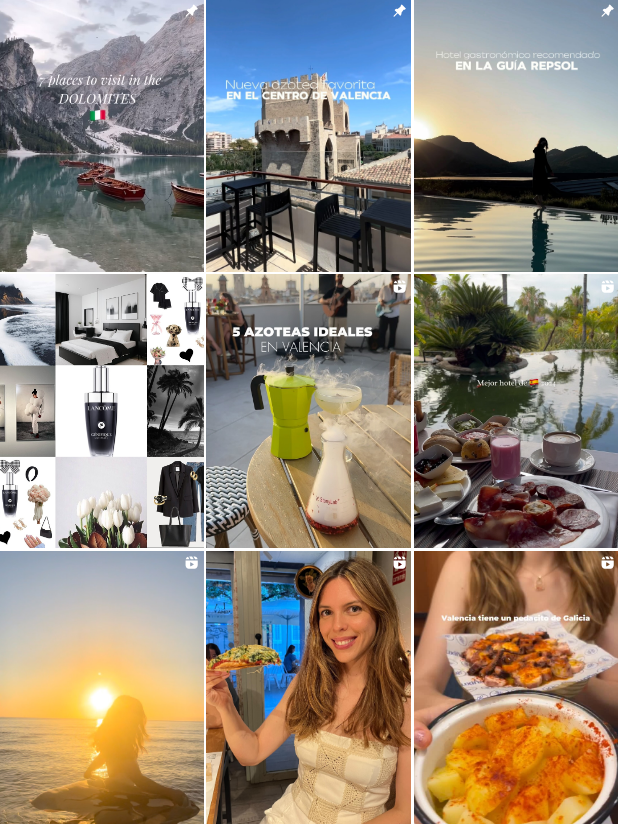Open the '5 azoteas ideales en Valencia' reel
Image resolution: width=618 pixels, height=824 pixels.
pyautogui.click(x=308, y=411)
